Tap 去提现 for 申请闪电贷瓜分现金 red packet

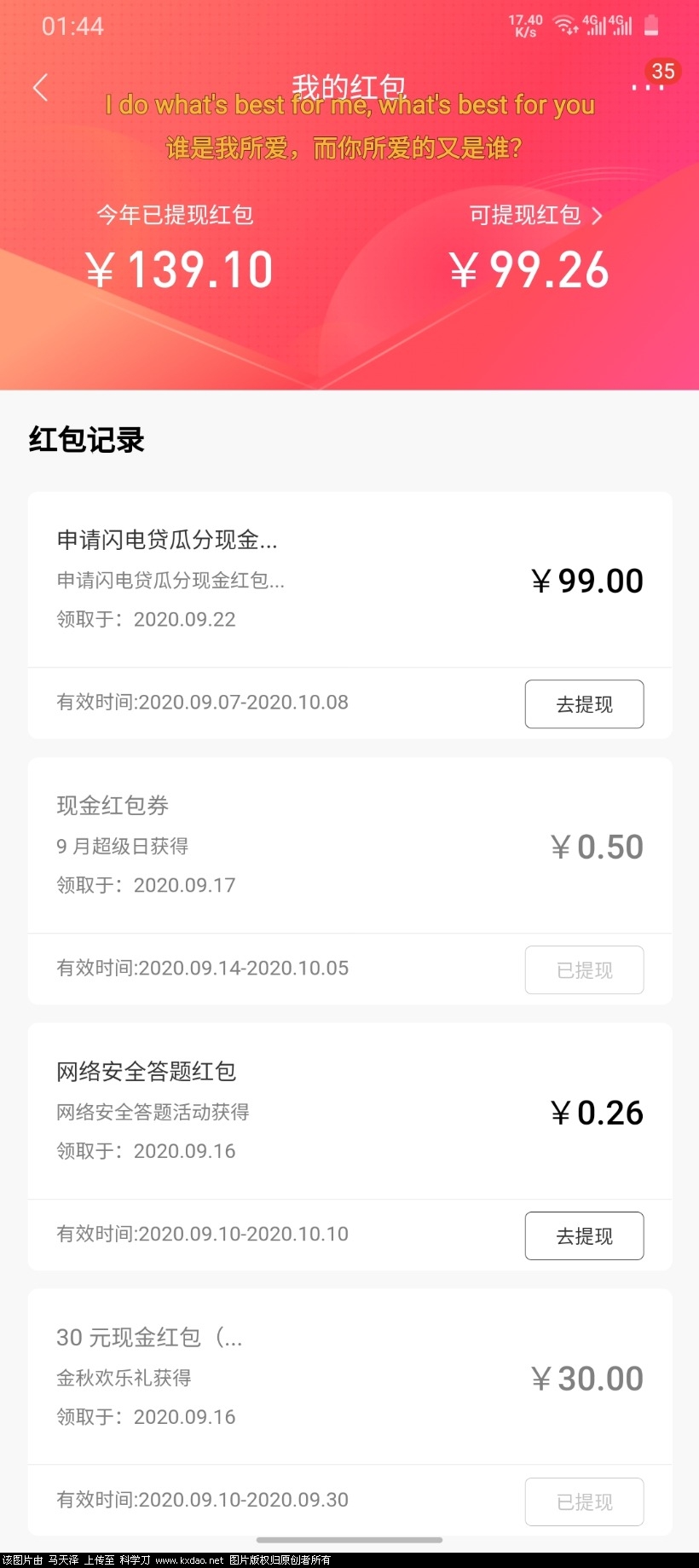[x=584, y=704]
